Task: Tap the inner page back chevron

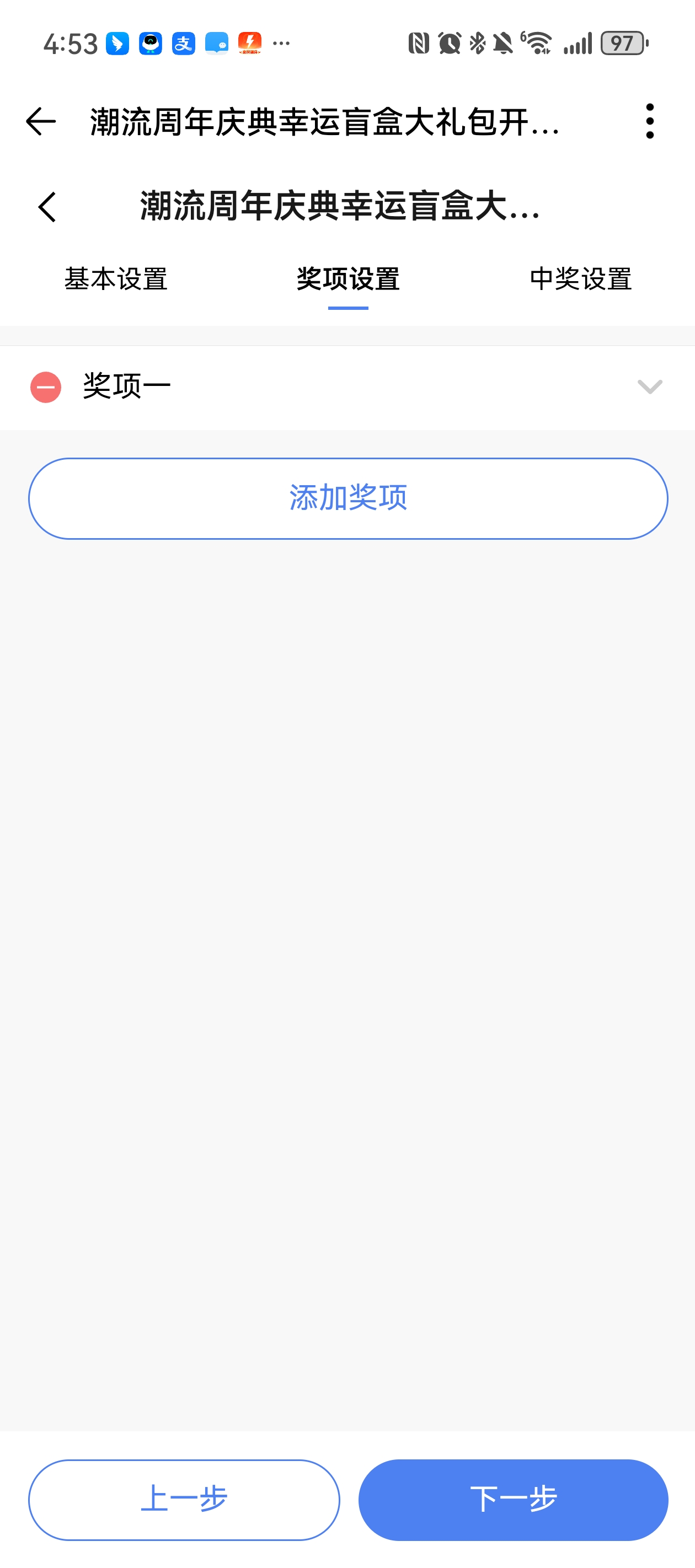Action: pyautogui.click(x=47, y=207)
